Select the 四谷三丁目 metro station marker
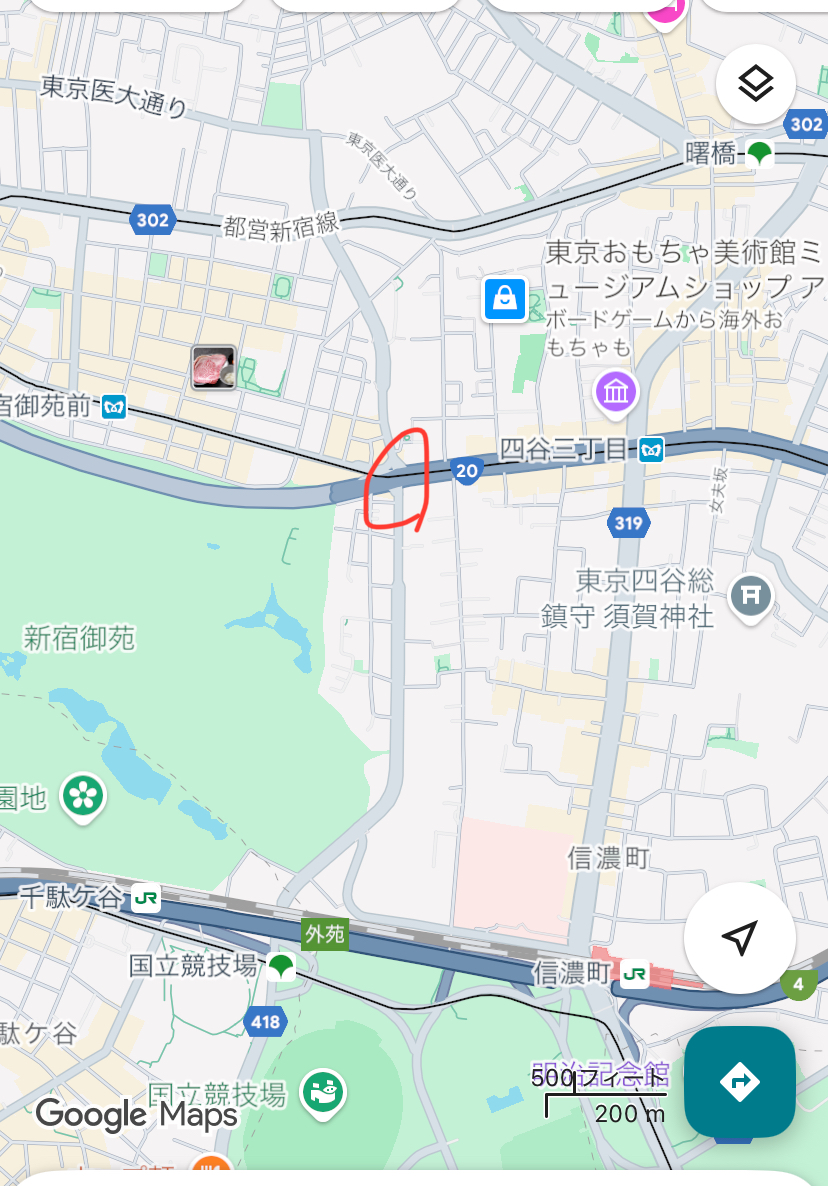828x1186 pixels. (x=652, y=450)
